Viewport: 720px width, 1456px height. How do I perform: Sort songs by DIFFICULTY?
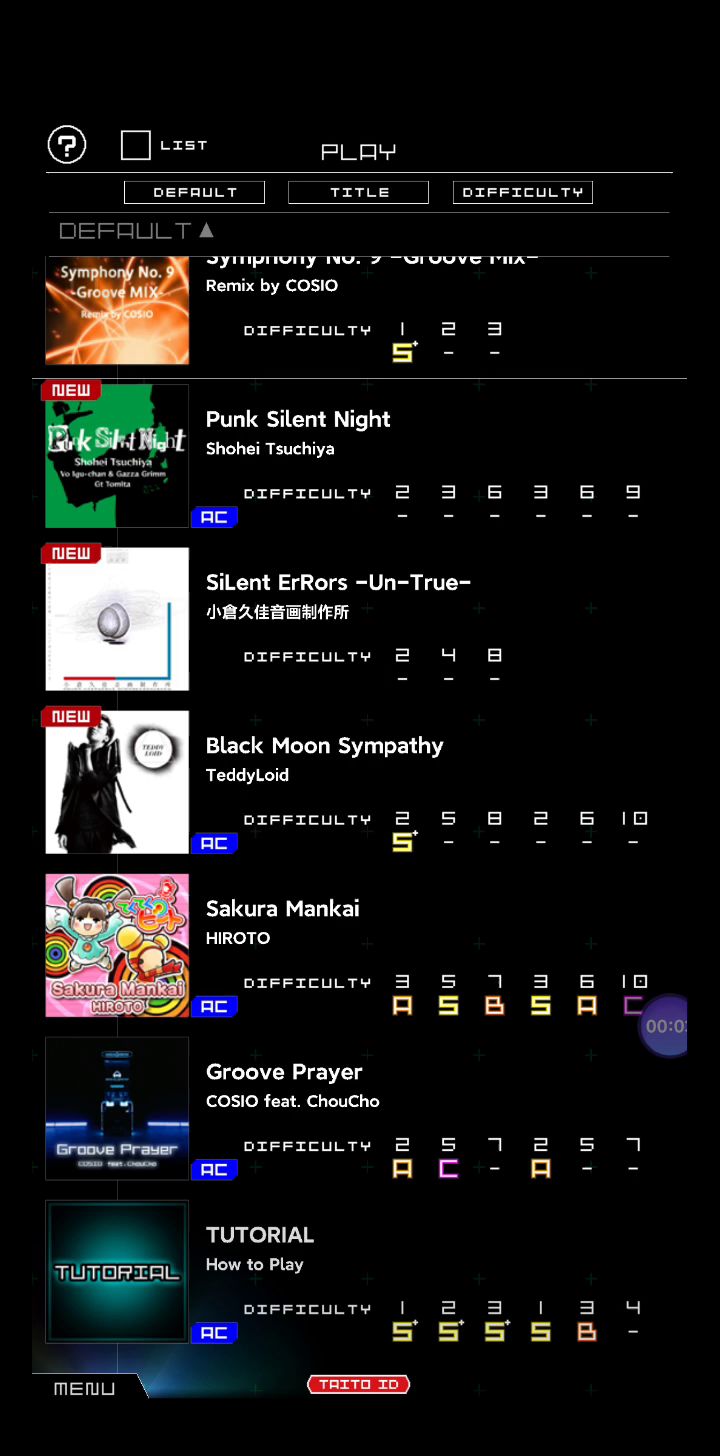tap(522, 192)
